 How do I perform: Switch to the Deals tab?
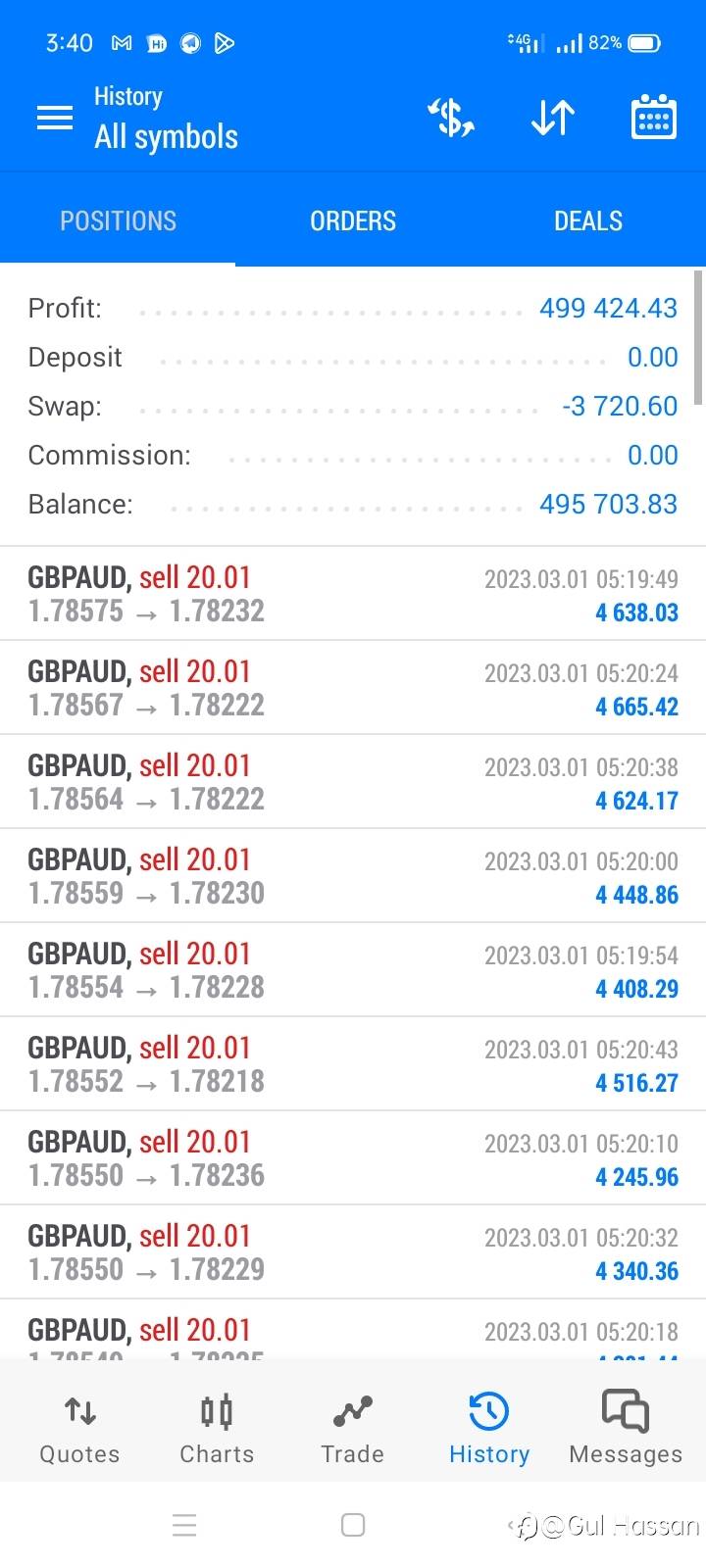588,220
